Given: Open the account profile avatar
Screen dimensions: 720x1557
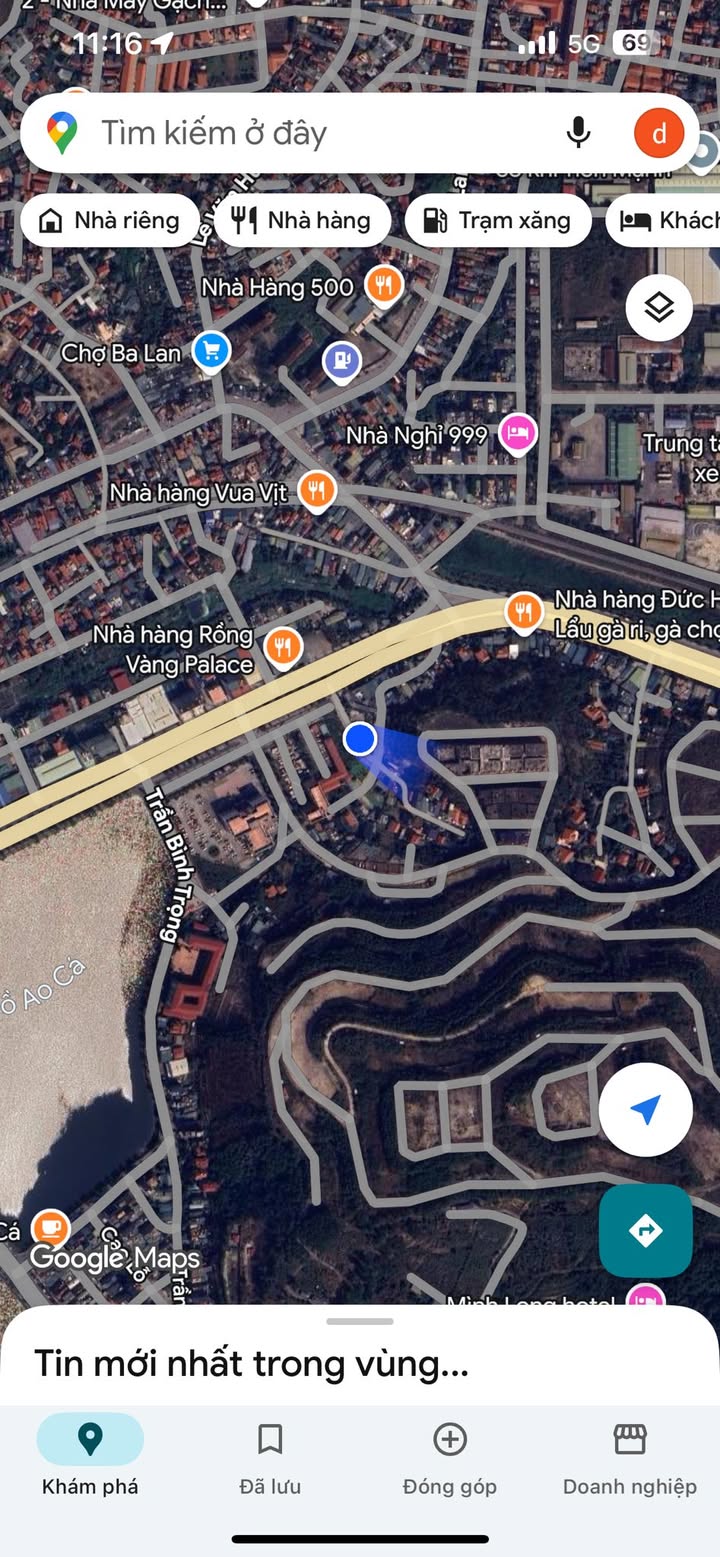Looking at the screenshot, I should 659,134.
